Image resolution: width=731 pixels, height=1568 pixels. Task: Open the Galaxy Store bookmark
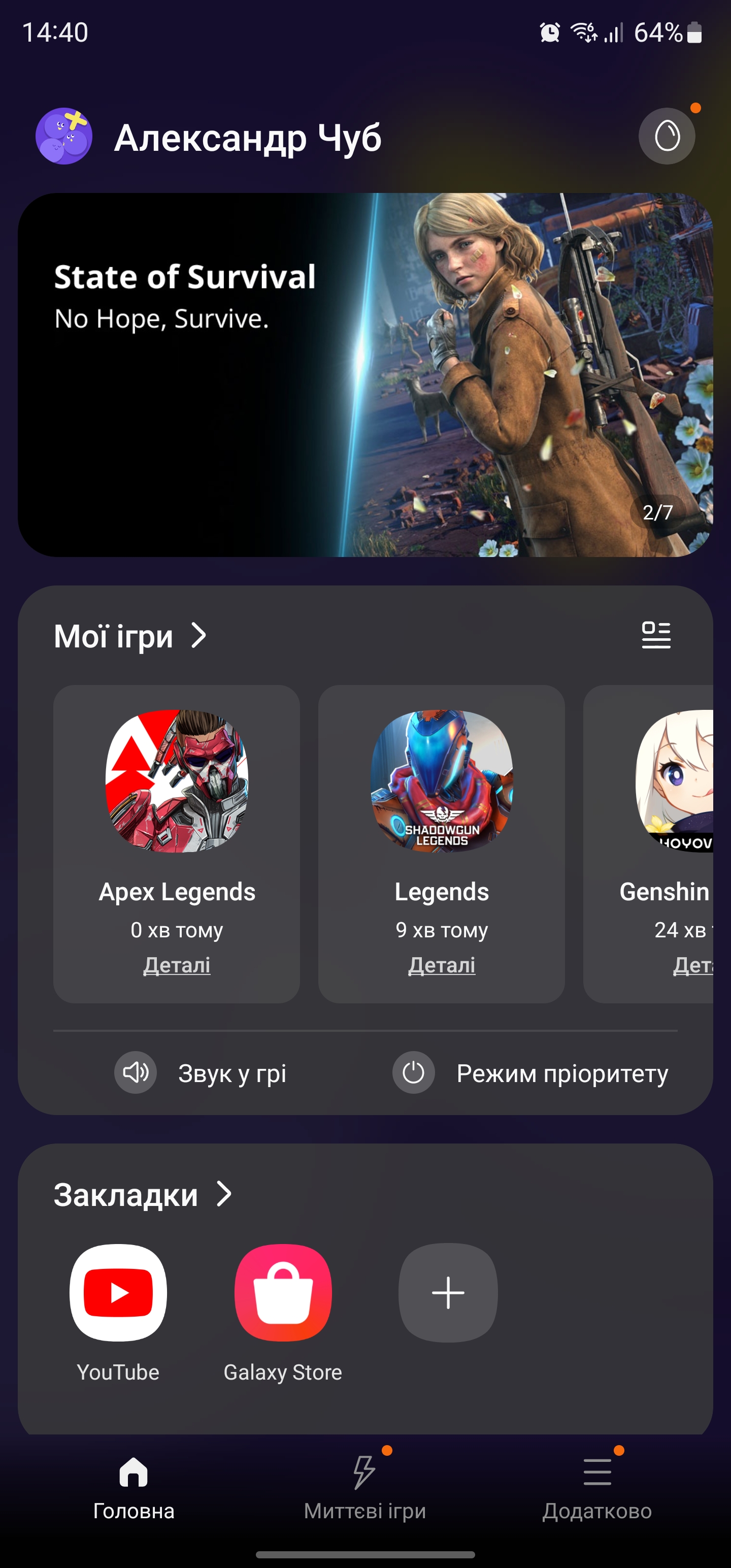point(283,1293)
